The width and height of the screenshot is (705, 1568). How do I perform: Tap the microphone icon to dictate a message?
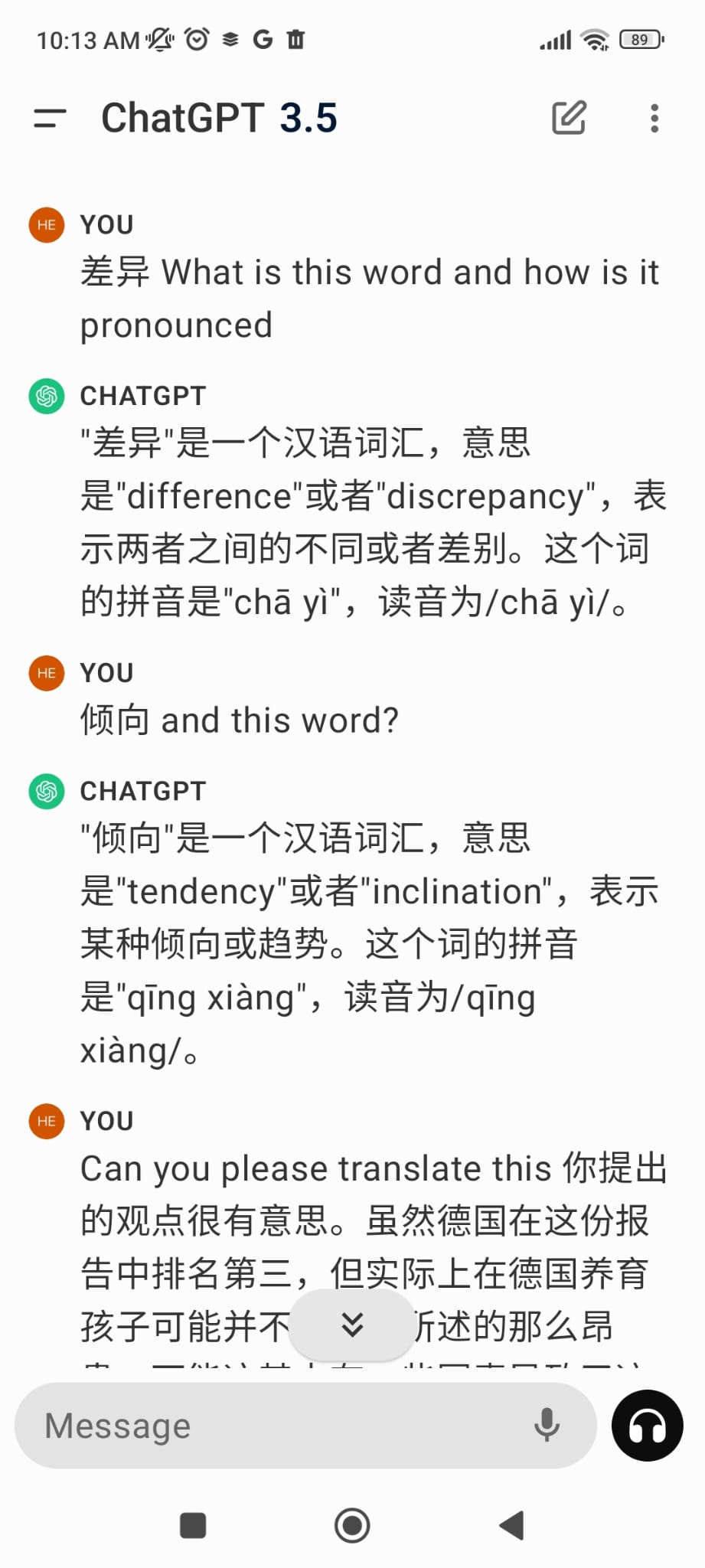tap(547, 1425)
